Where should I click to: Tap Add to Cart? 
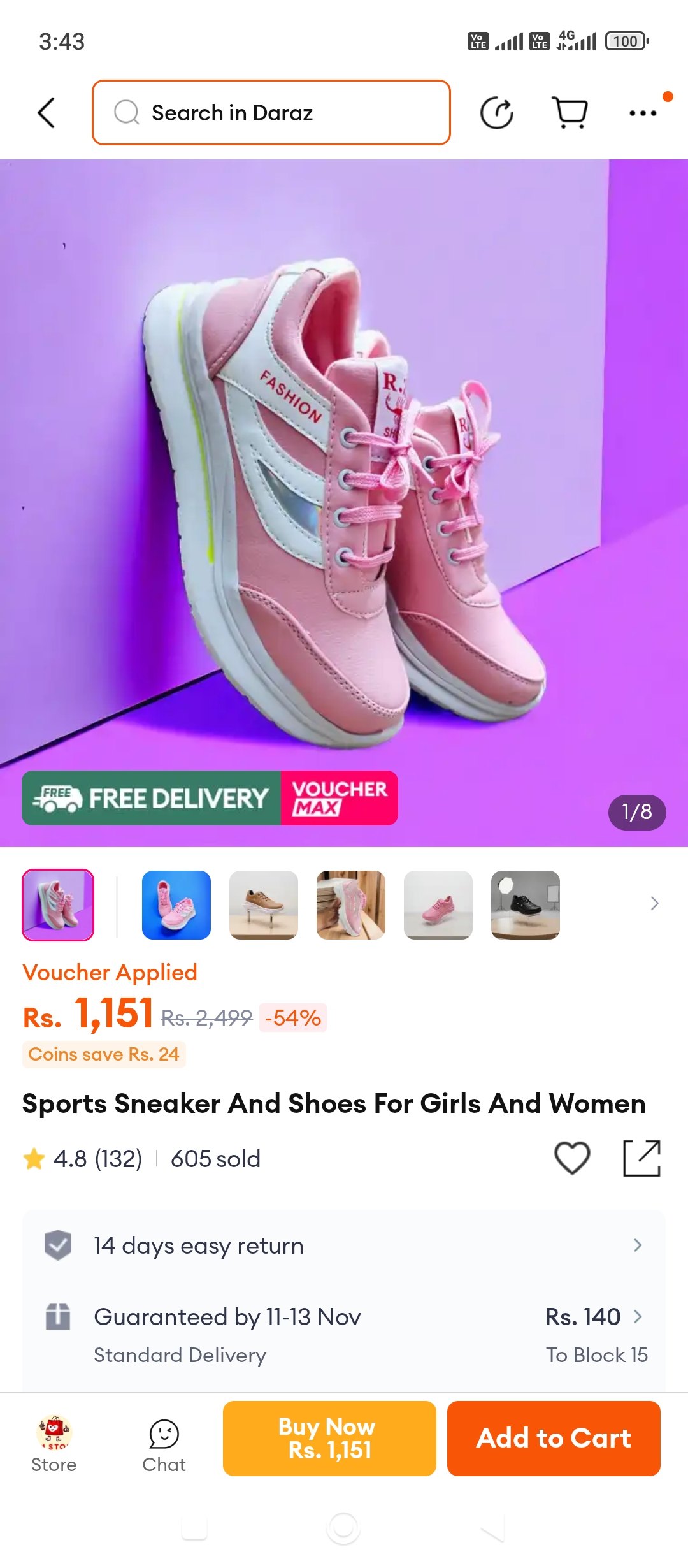pyautogui.click(x=554, y=1439)
